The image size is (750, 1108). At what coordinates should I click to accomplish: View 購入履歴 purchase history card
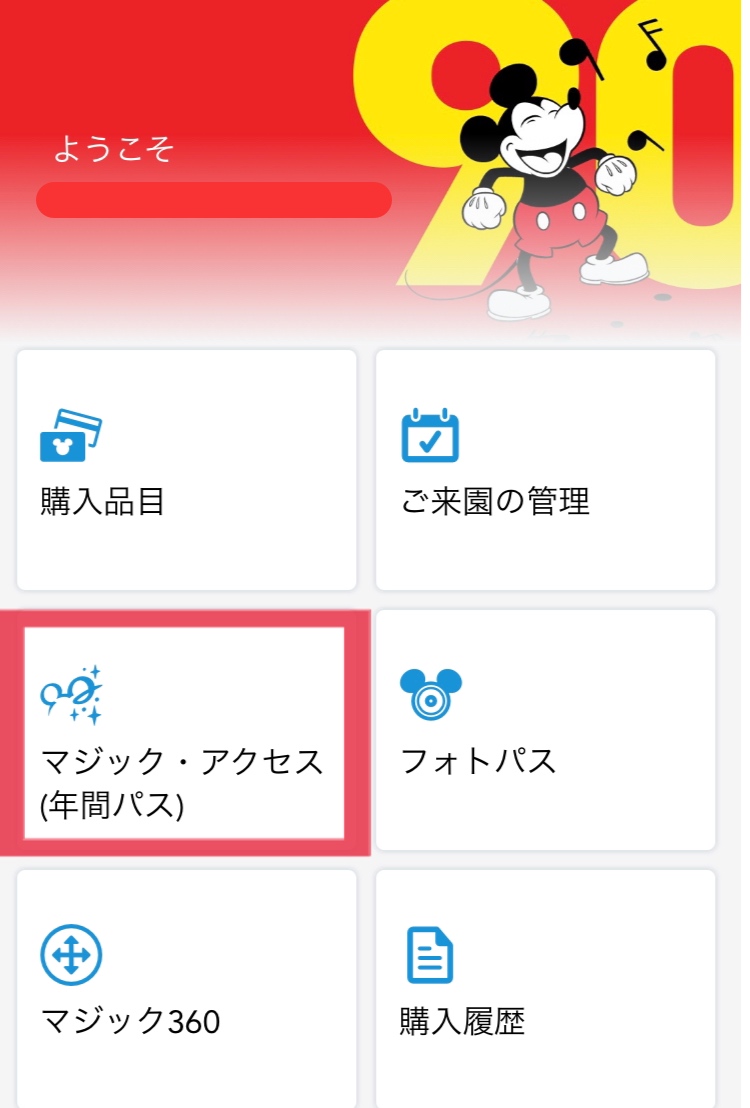[545, 988]
